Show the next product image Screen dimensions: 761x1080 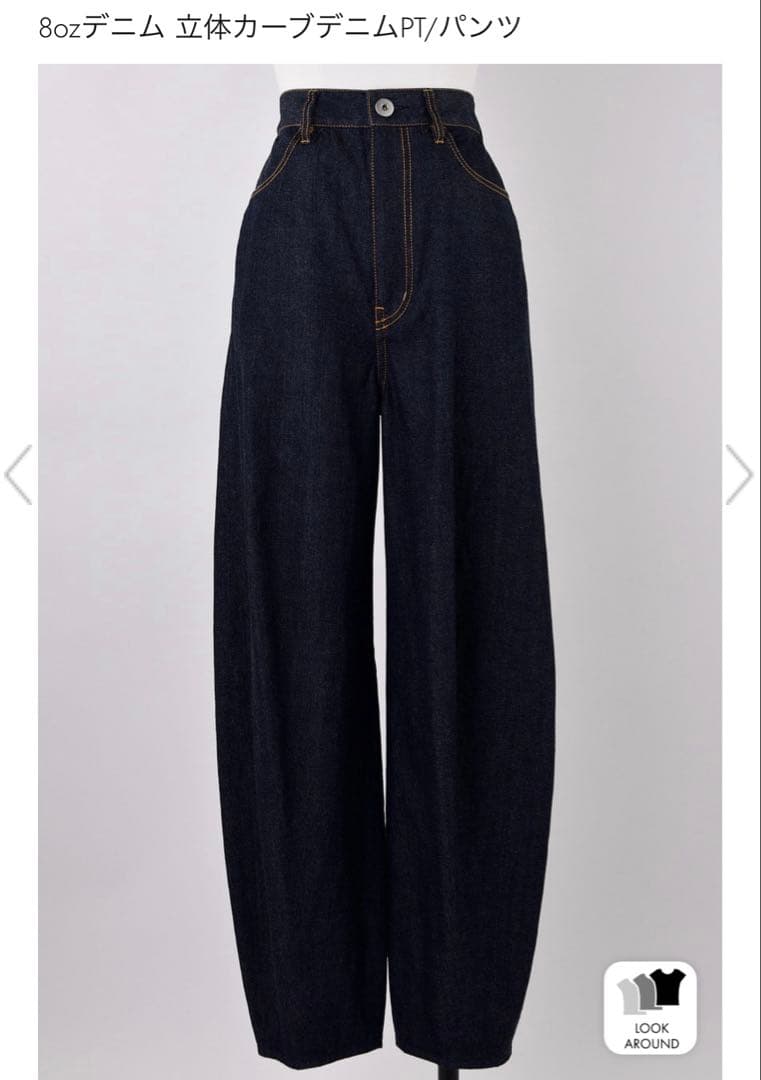coord(740,475)
